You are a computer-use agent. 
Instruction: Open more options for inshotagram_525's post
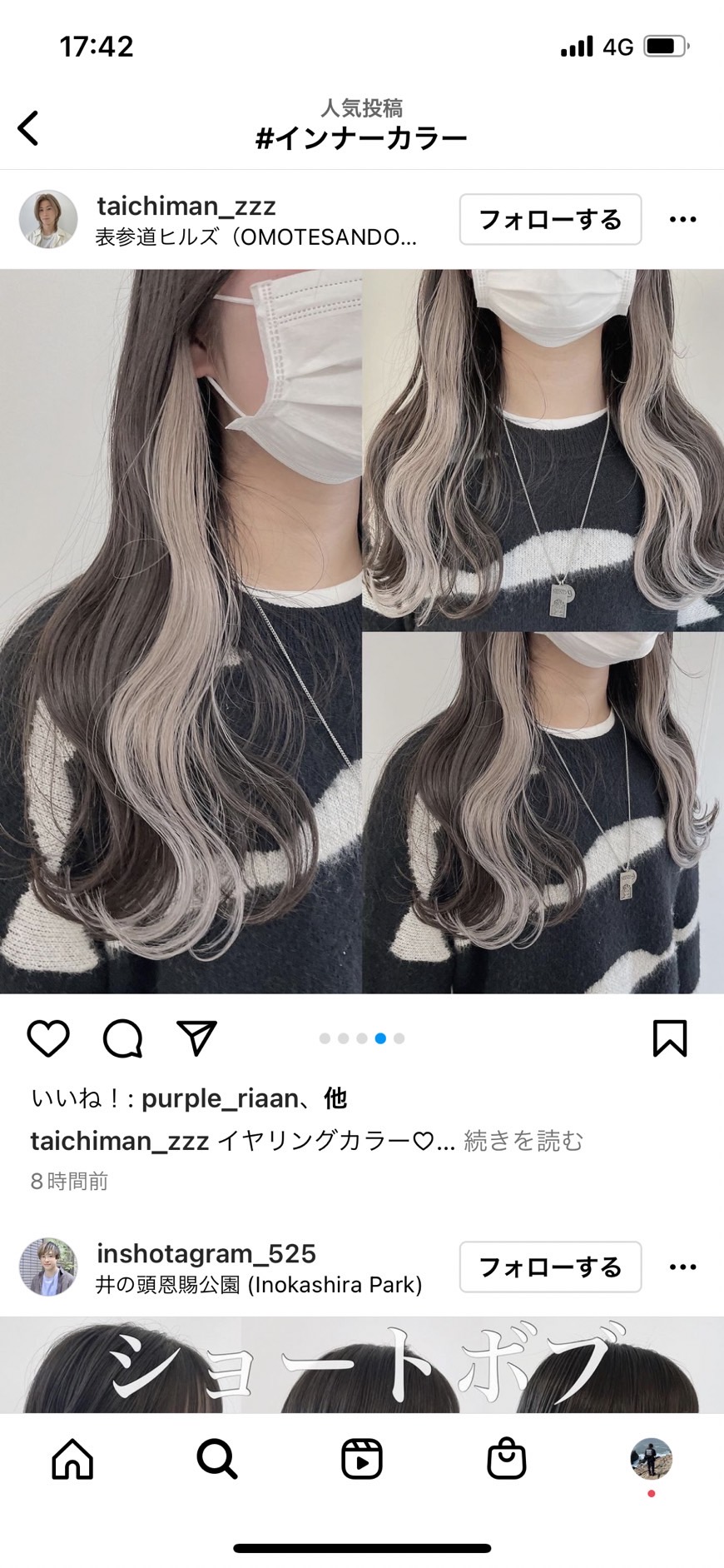tap(682, 1267)
